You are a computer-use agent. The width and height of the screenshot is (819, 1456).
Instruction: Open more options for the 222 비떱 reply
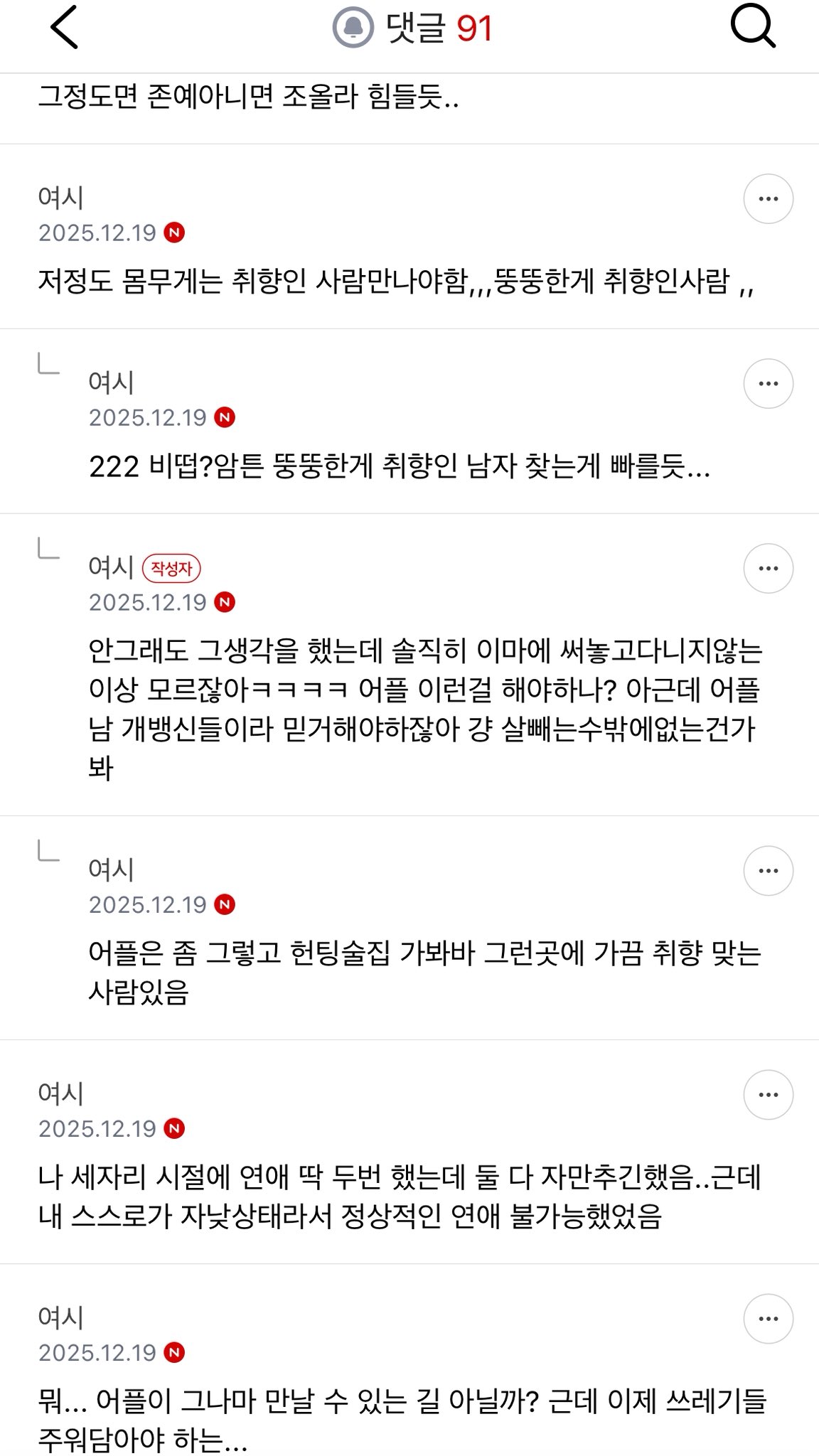[769, 383]
